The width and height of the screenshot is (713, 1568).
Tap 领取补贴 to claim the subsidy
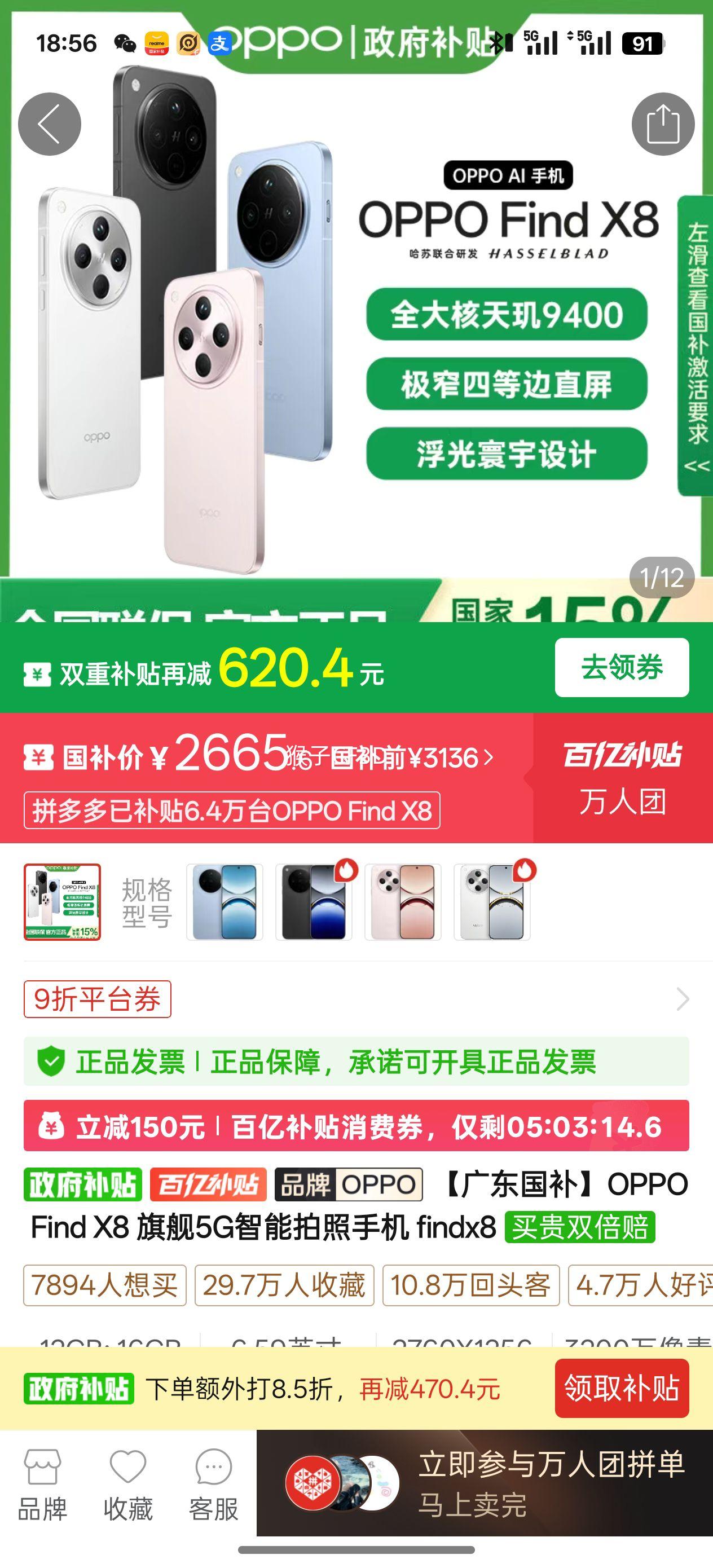click(622, 1389)
